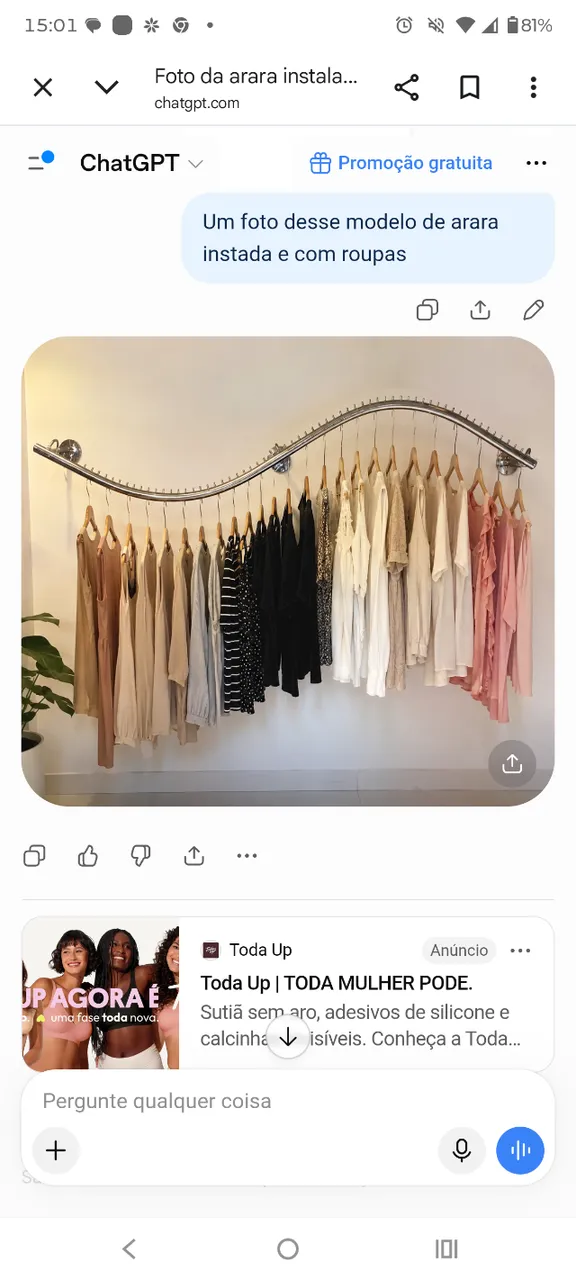Open more actions below the response

(x=247, y=856)
